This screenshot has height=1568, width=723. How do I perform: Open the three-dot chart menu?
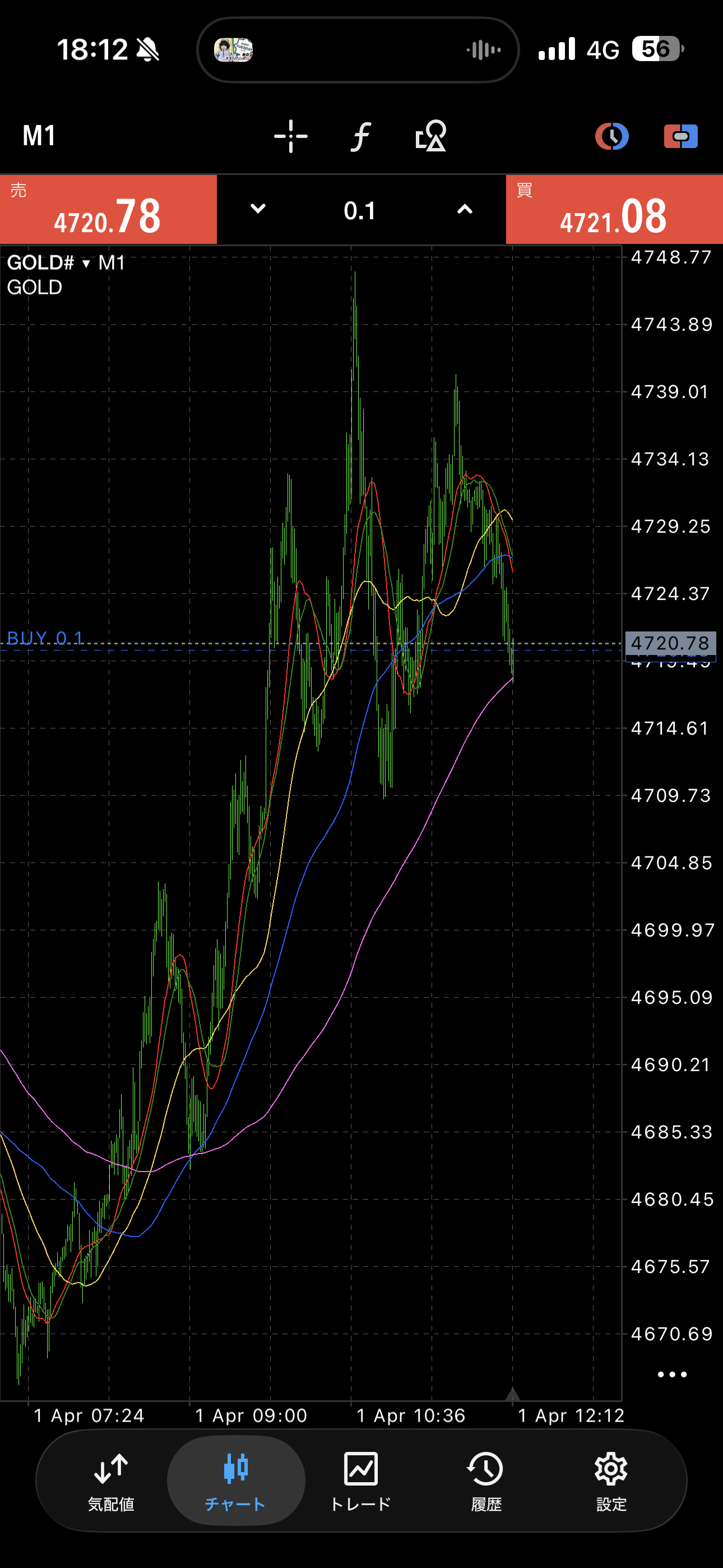click(x=672, y=1375)
